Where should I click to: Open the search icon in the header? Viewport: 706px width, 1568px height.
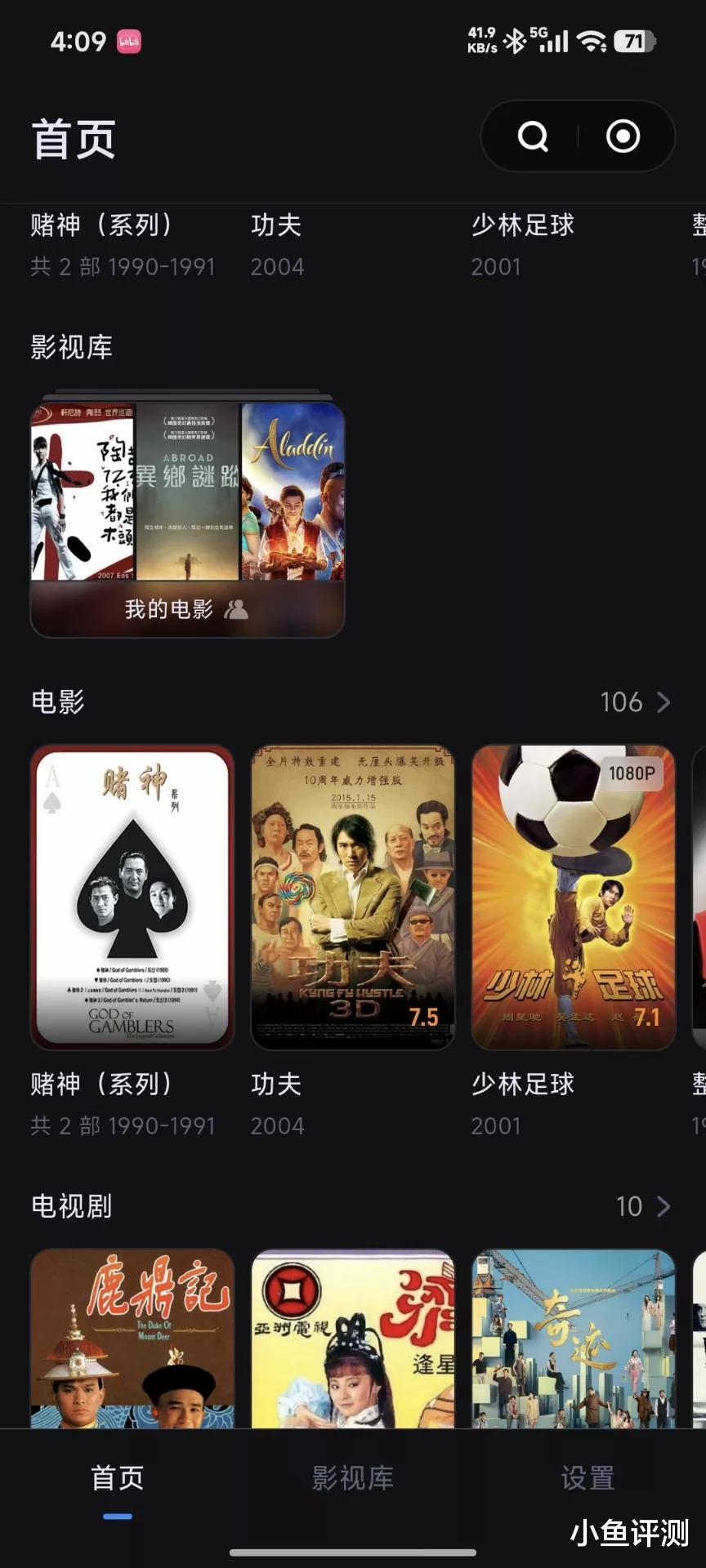click(x=533, y=136)
